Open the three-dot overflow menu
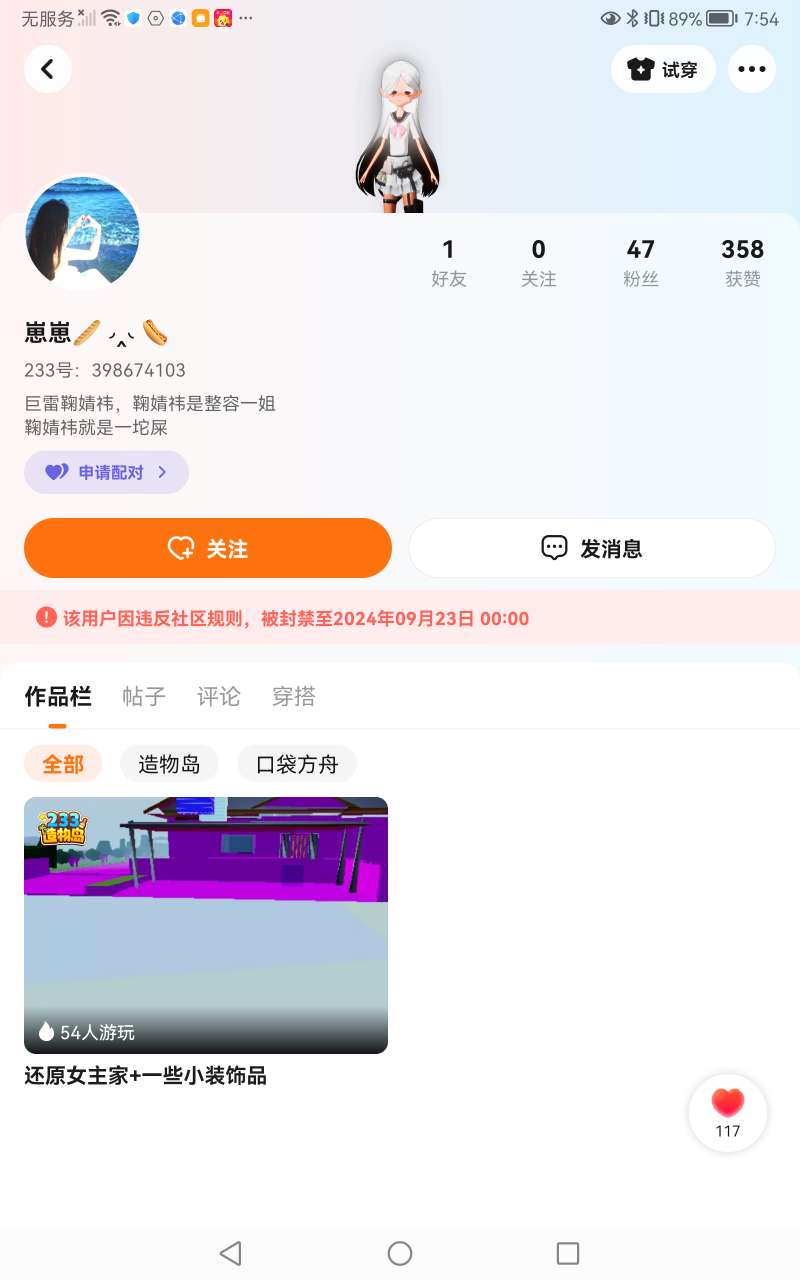Image resolution: width=800 pixels, height=1280 pixels. [752, 69]
